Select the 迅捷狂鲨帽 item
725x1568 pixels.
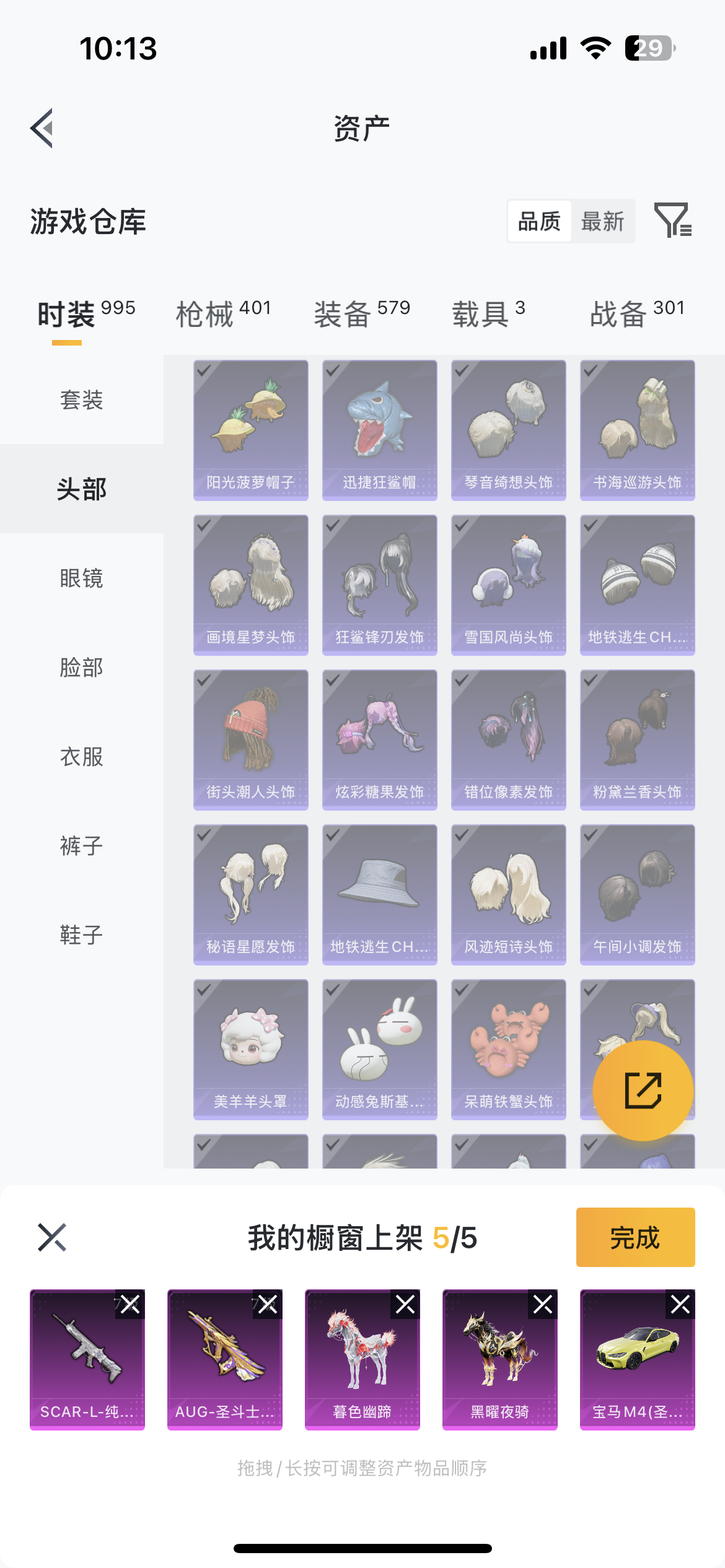pos(379,430)
